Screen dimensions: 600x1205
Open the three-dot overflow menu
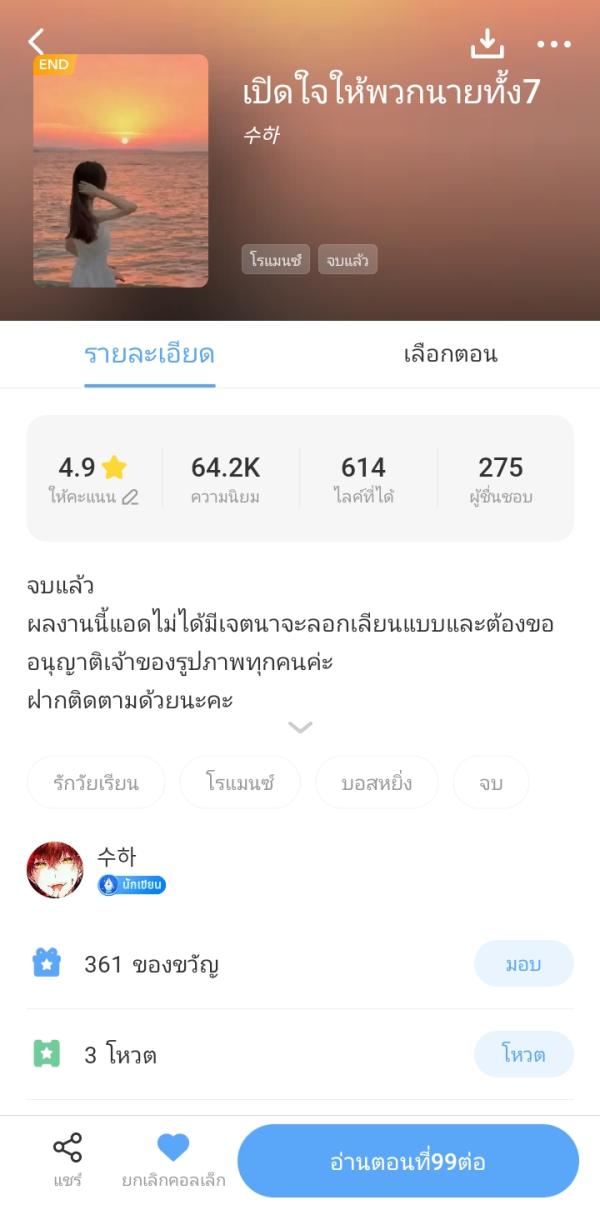553,44
